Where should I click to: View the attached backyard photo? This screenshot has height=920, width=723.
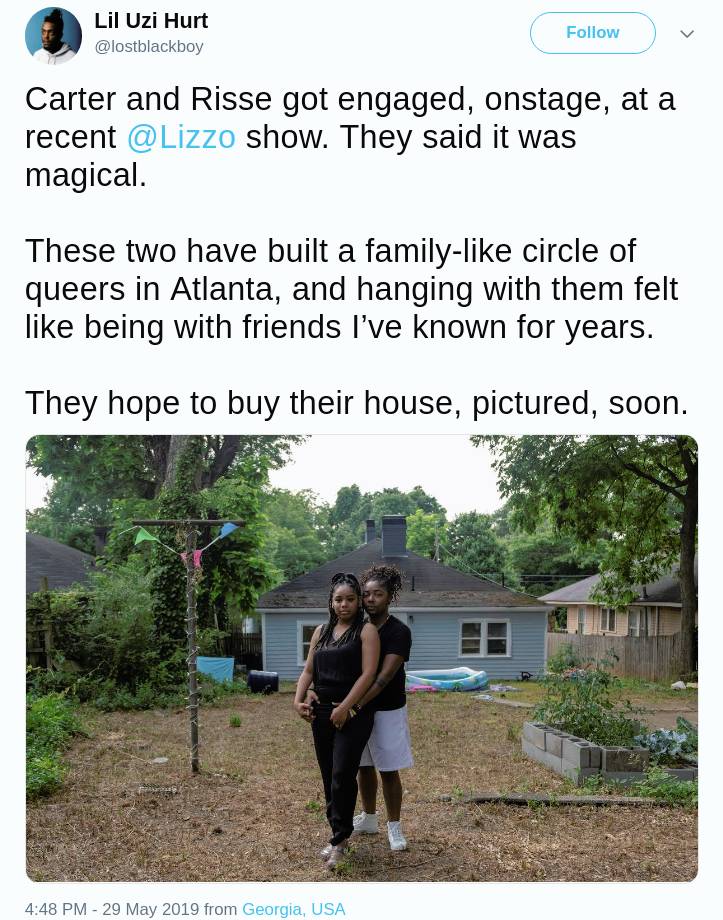click(361, 658)
